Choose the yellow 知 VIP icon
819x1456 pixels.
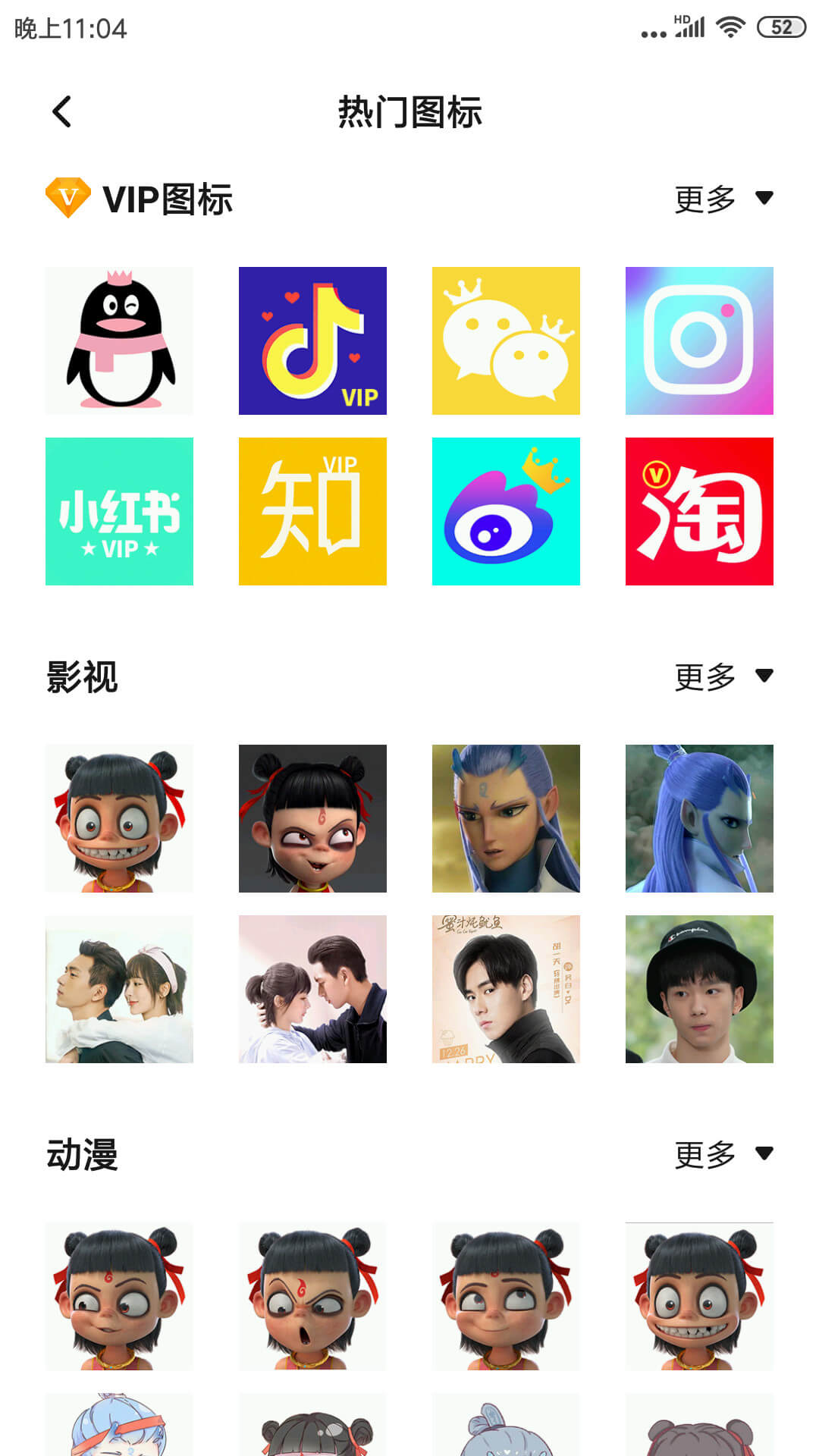click(x=312, y=511)
